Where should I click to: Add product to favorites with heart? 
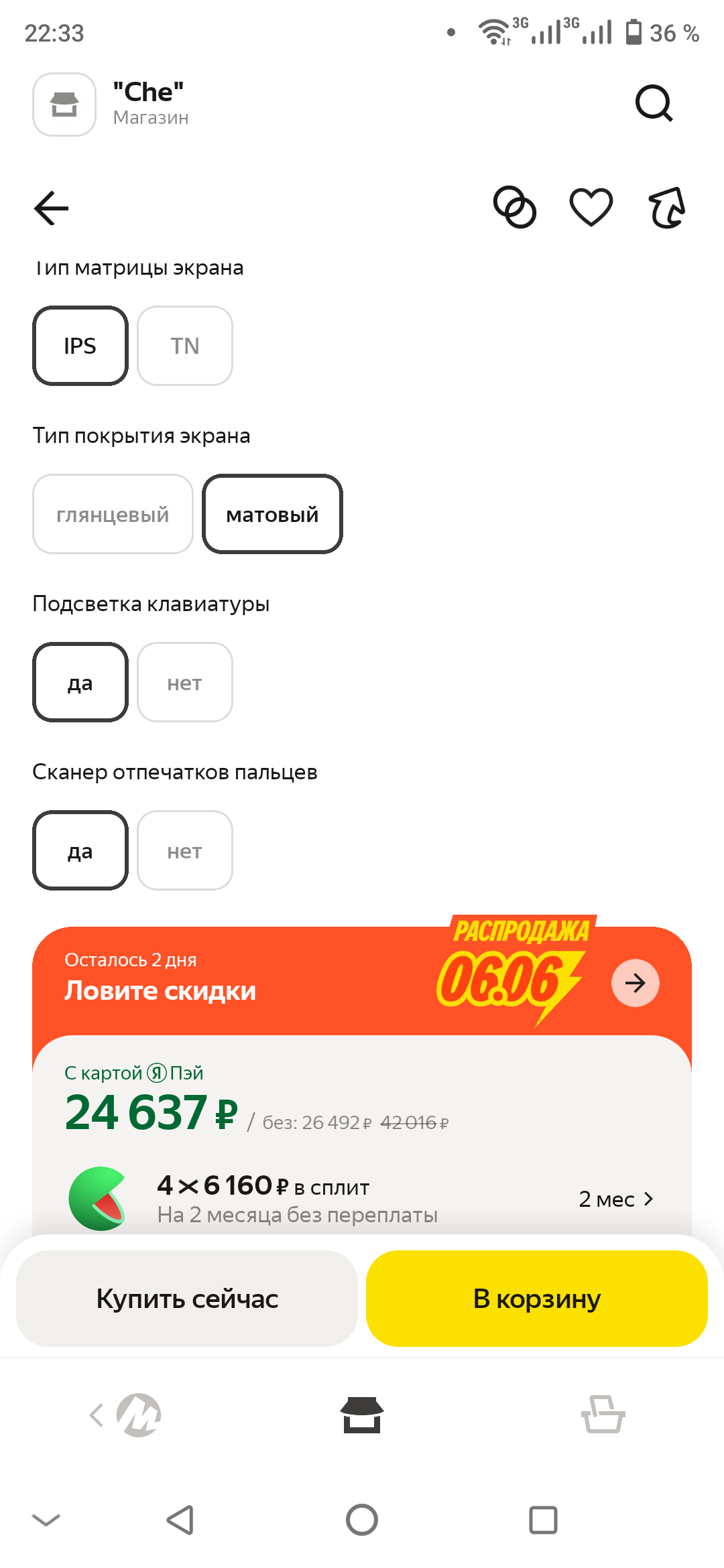[591, 207]
